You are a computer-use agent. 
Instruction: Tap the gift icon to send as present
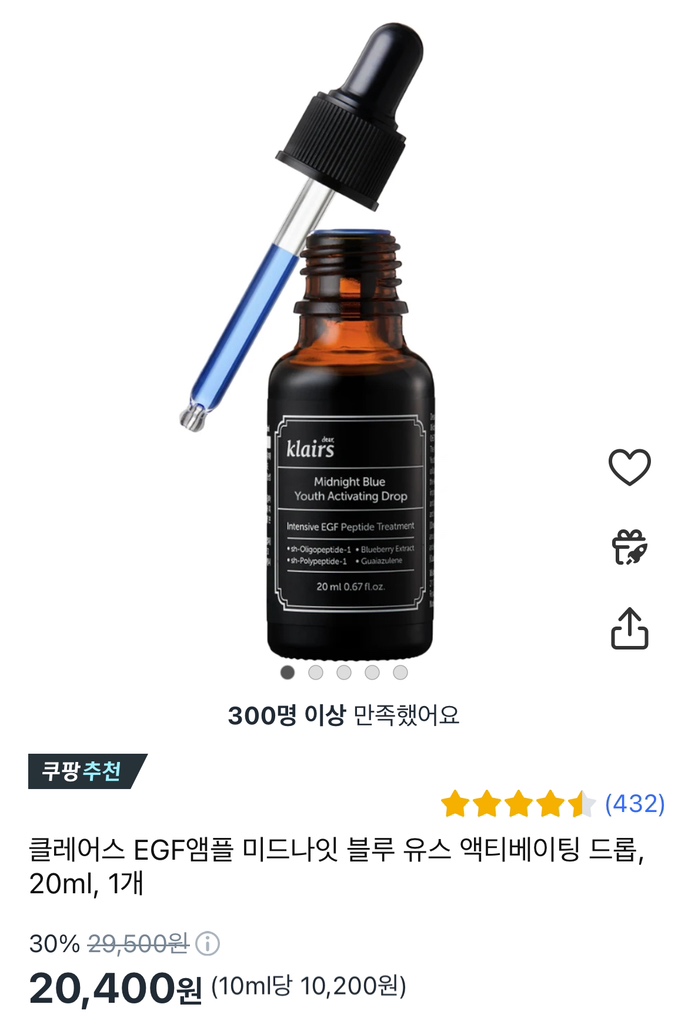coord(630,547)
